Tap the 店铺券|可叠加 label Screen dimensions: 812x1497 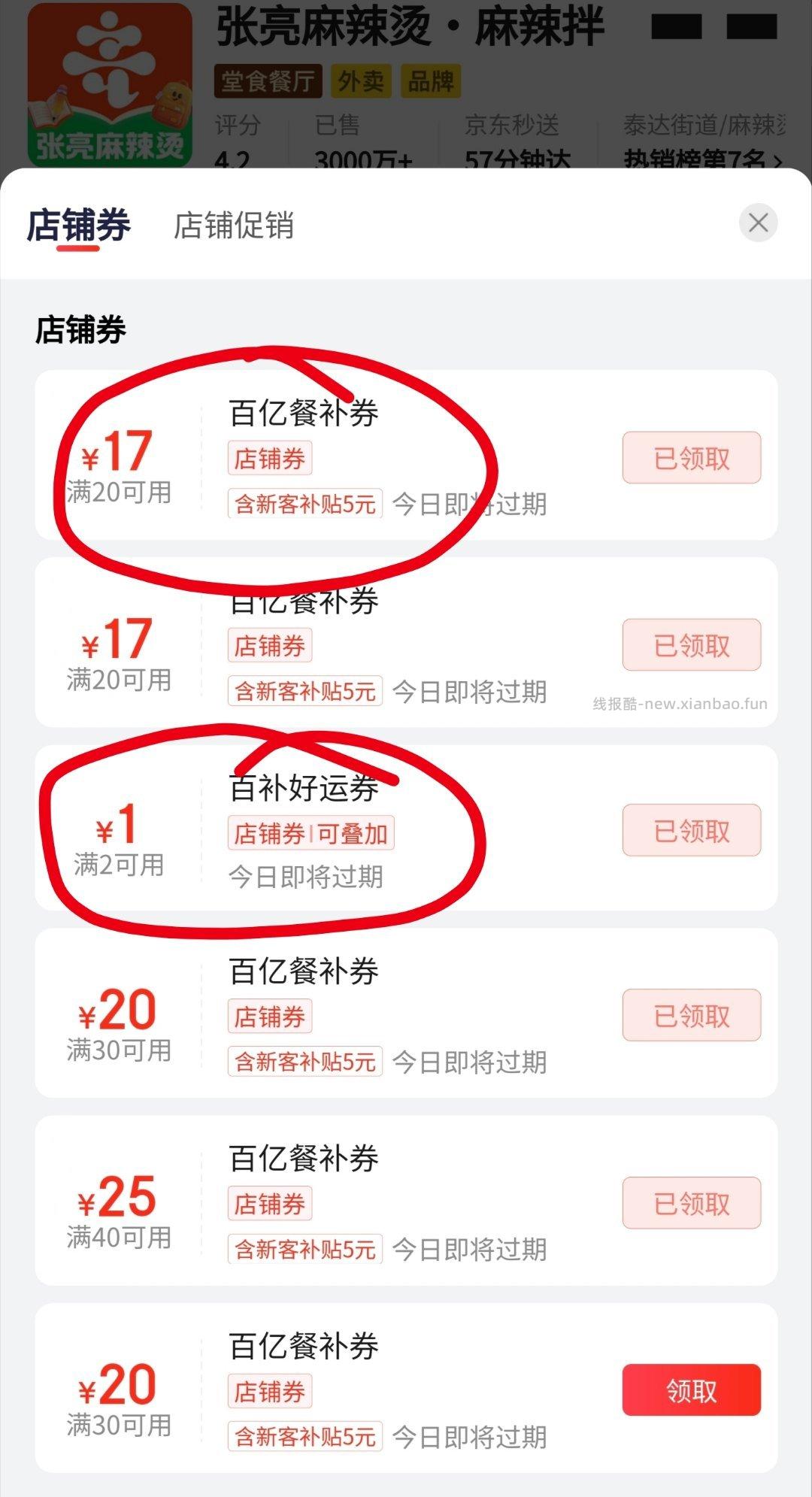point(310,835)
